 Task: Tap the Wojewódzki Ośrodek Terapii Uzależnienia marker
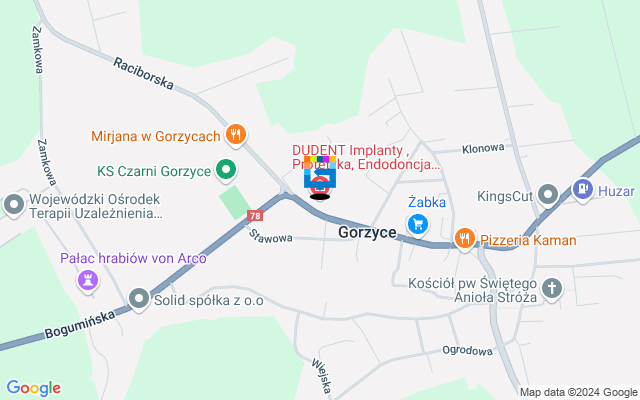coord(14,206)
